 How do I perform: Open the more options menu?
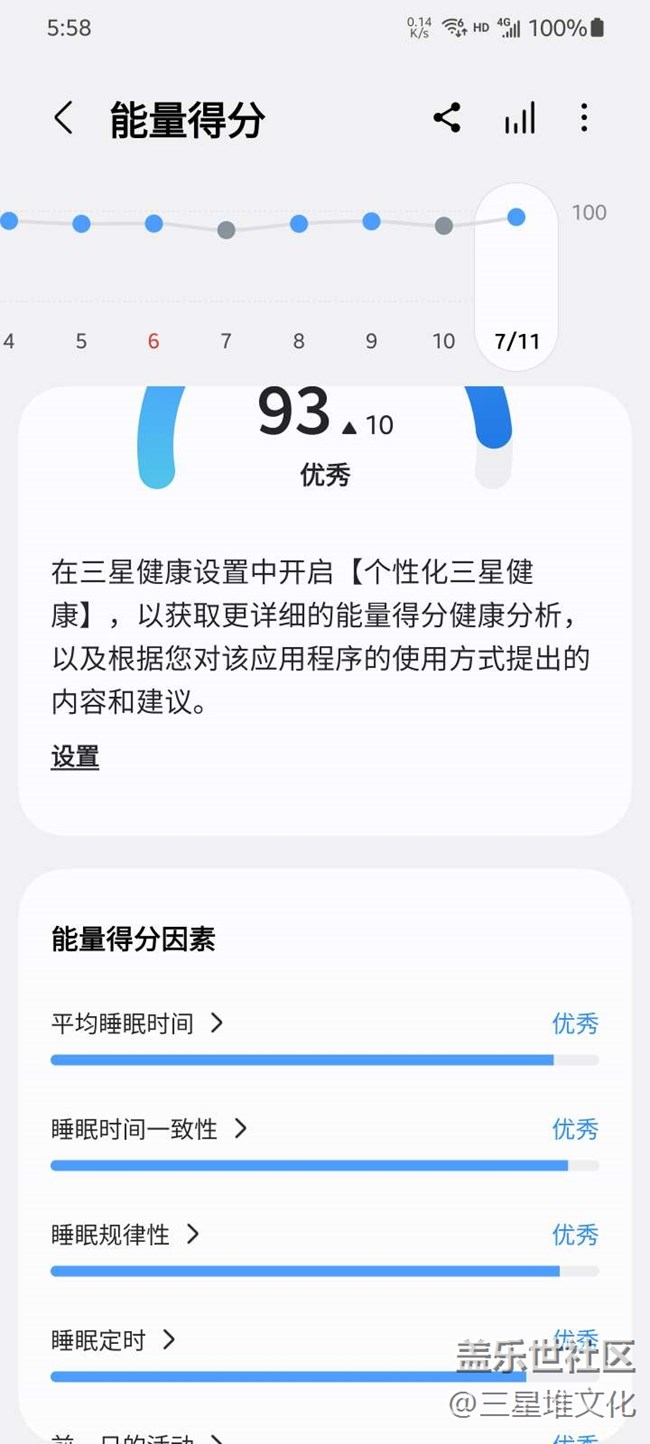point(584,118)
